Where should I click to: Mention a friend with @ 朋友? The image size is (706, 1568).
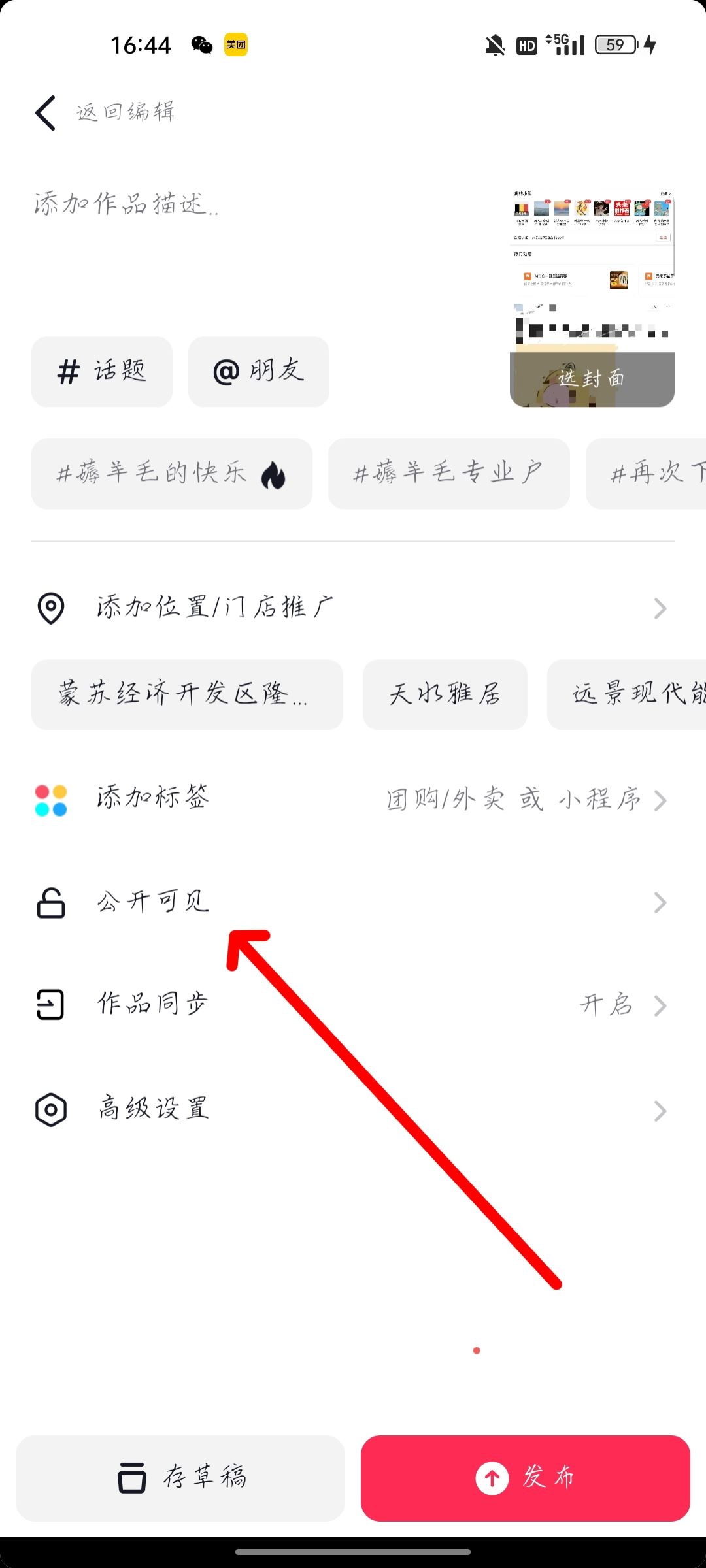[x=259, y=372]
